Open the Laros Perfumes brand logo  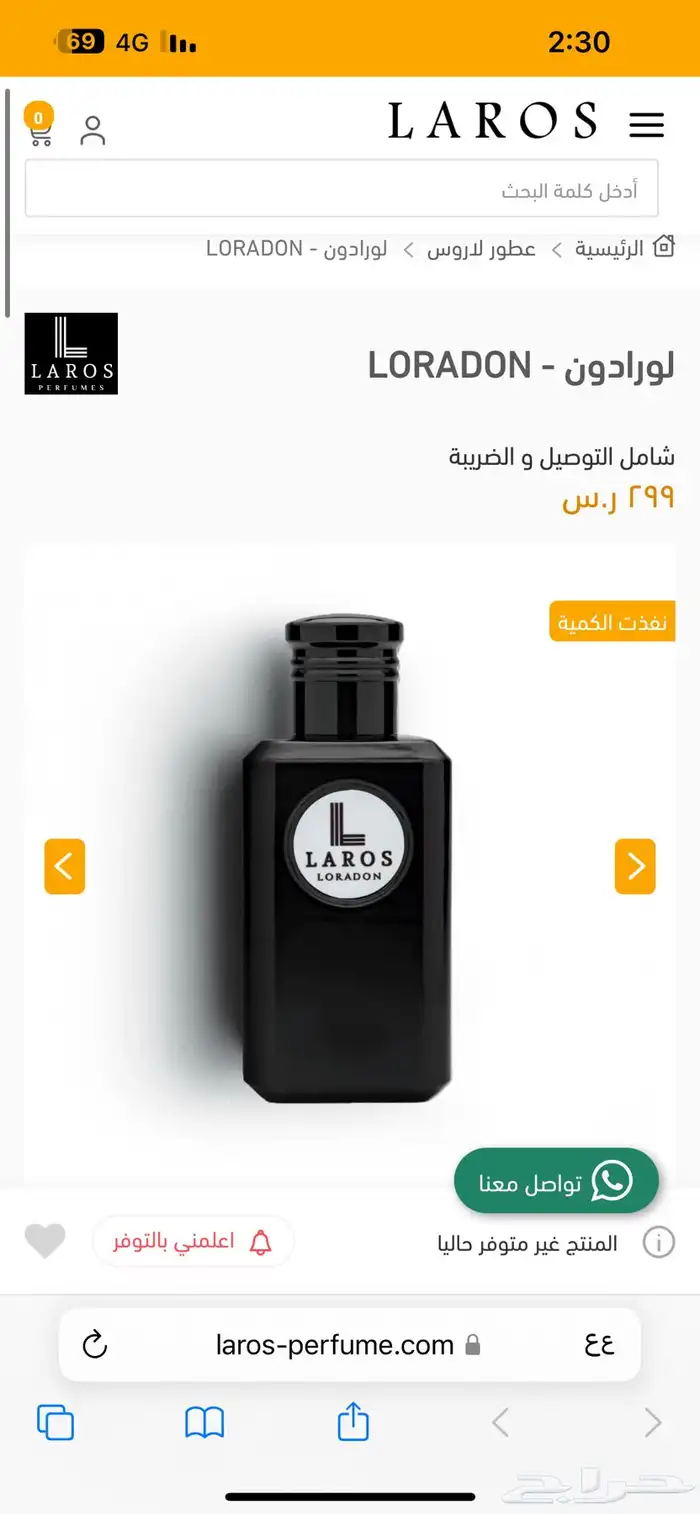click(71, 353)
